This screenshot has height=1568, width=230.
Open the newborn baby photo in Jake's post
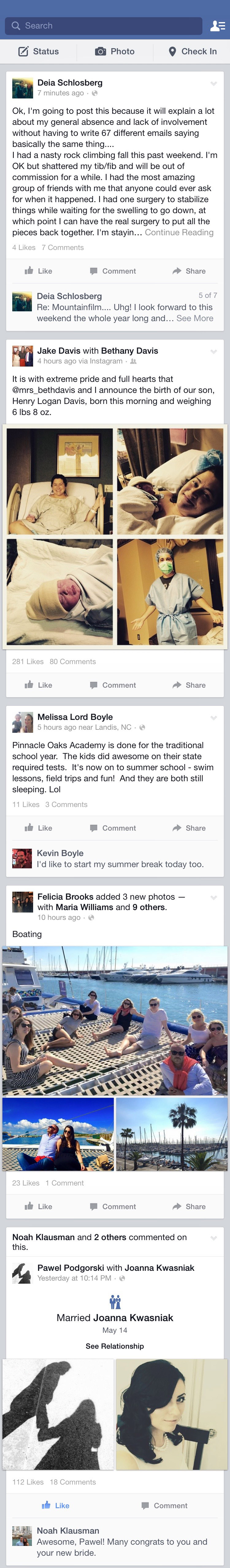[x=59, y=592]
